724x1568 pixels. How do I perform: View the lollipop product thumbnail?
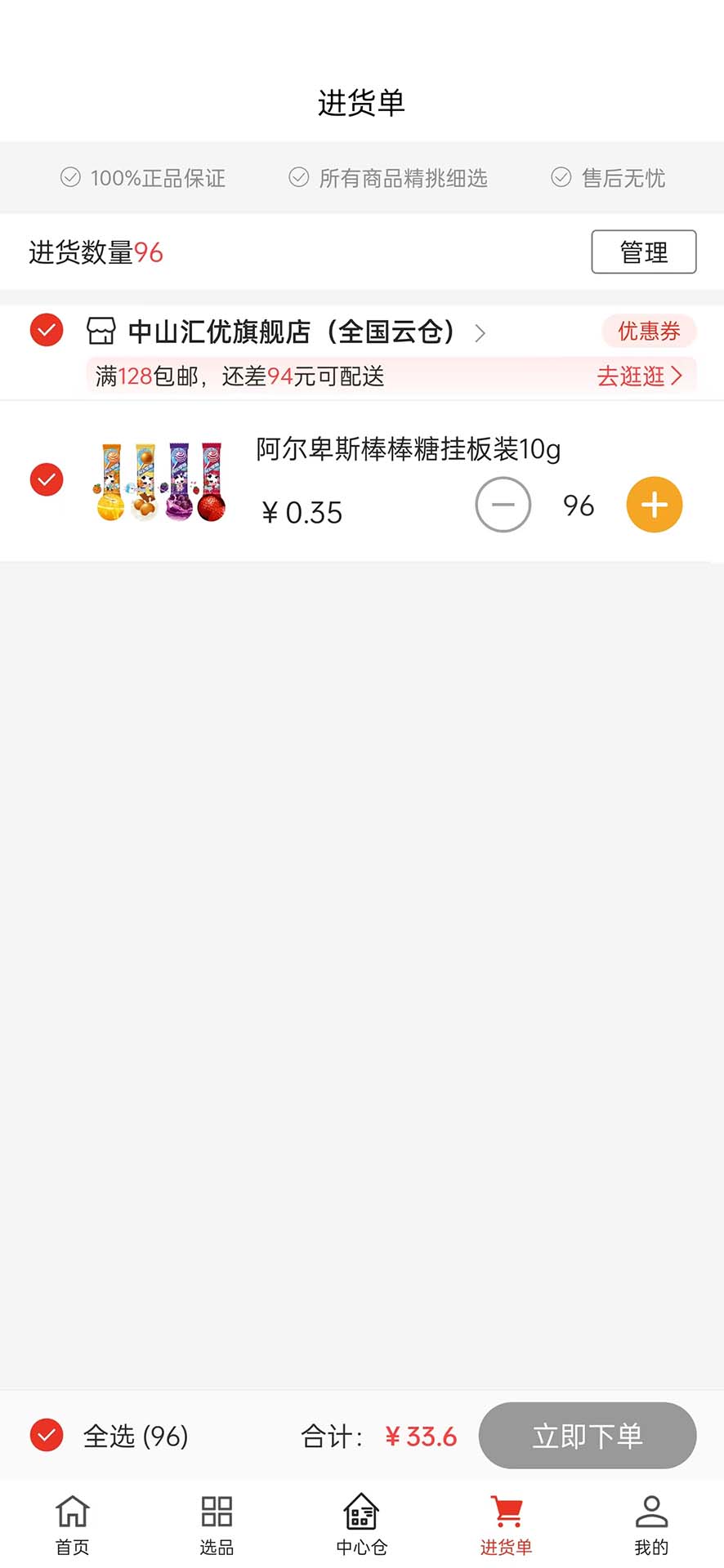[x=158, y=482]
